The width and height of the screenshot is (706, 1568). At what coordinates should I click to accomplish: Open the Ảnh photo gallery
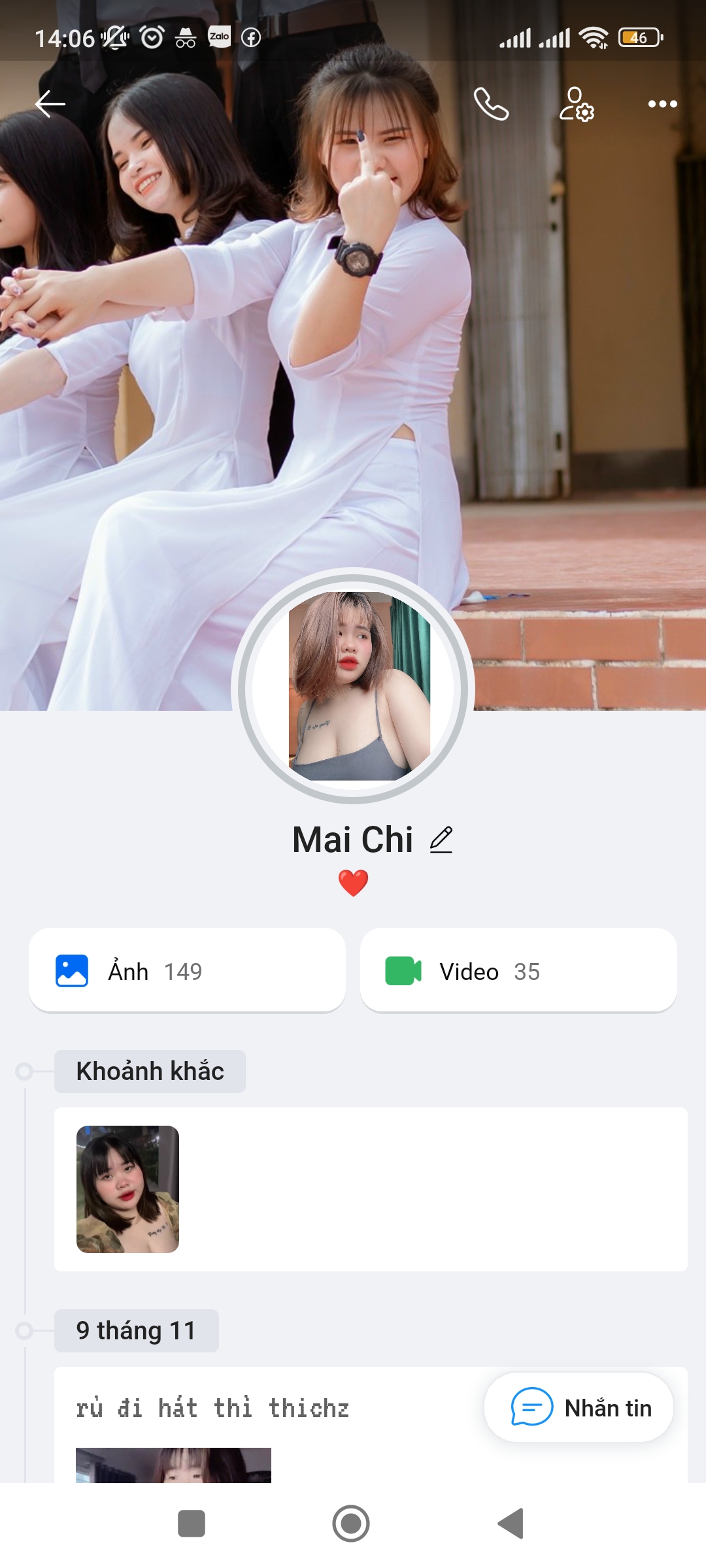[x=187, y=971]
